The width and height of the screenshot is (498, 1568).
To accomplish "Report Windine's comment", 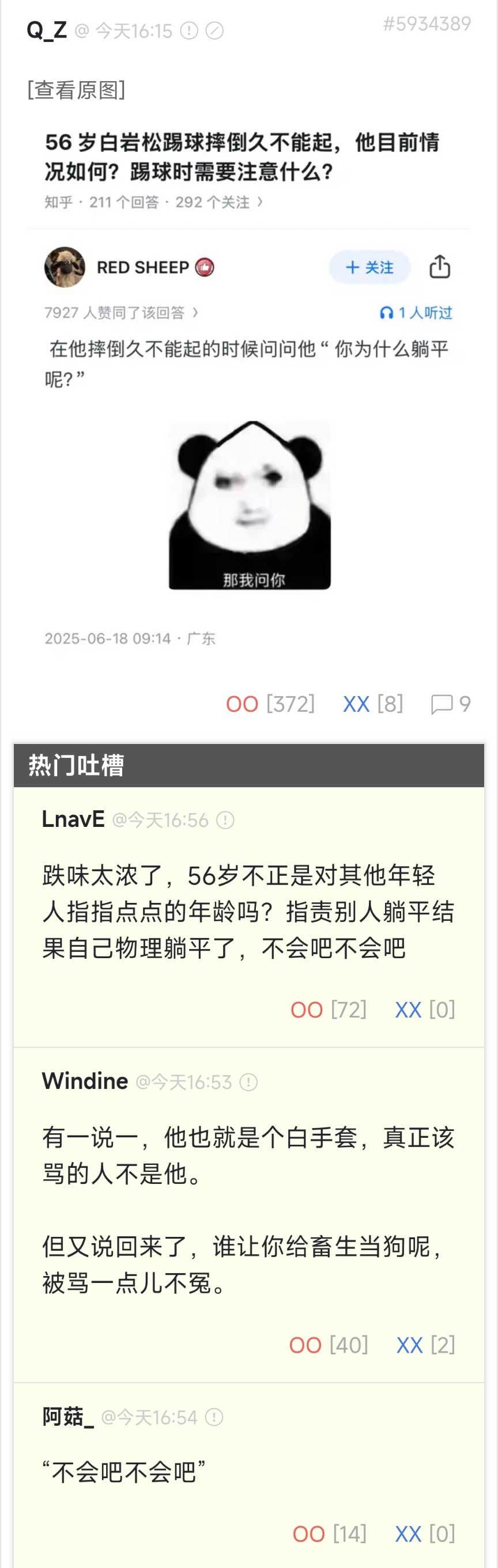I will [248, 1082].
